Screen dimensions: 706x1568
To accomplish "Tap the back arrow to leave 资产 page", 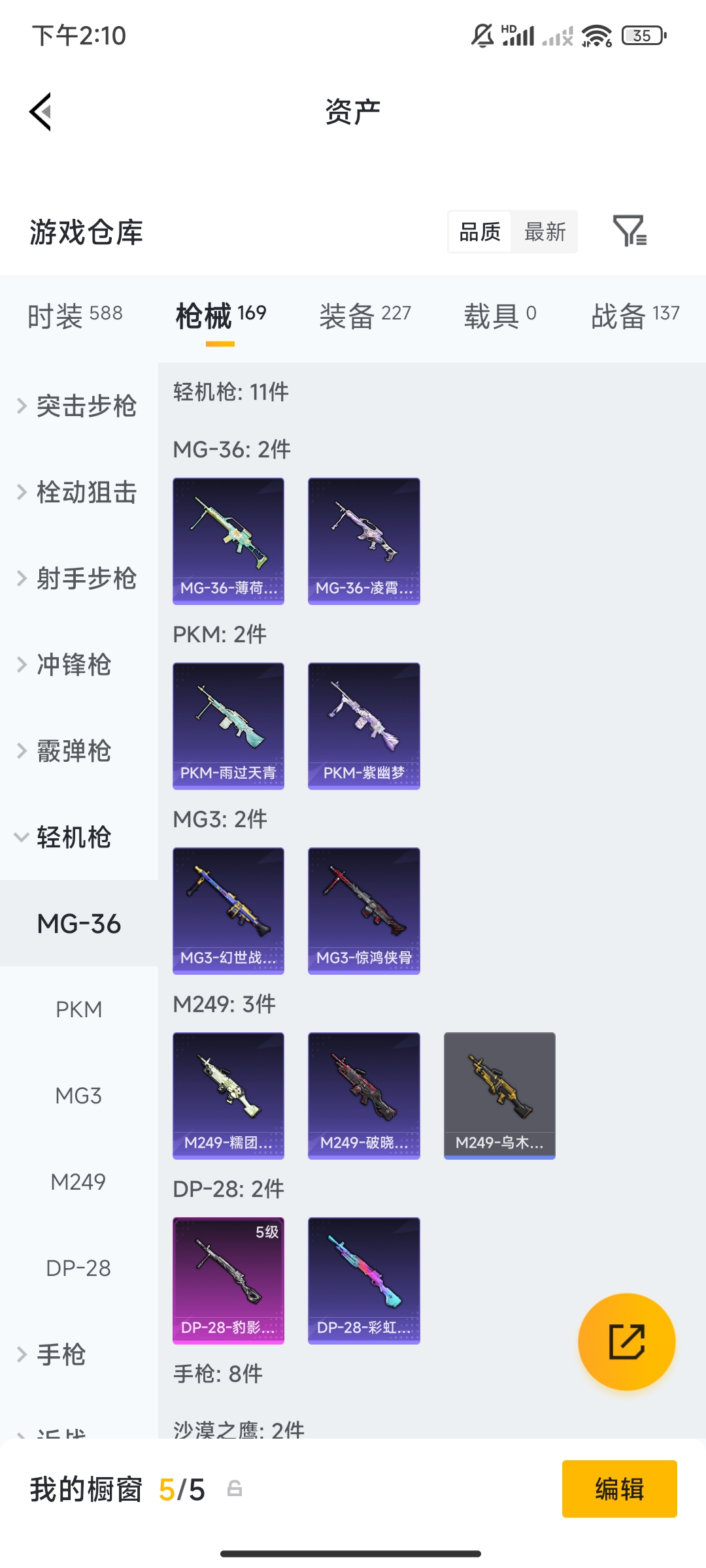I will (x=41, y=111).
